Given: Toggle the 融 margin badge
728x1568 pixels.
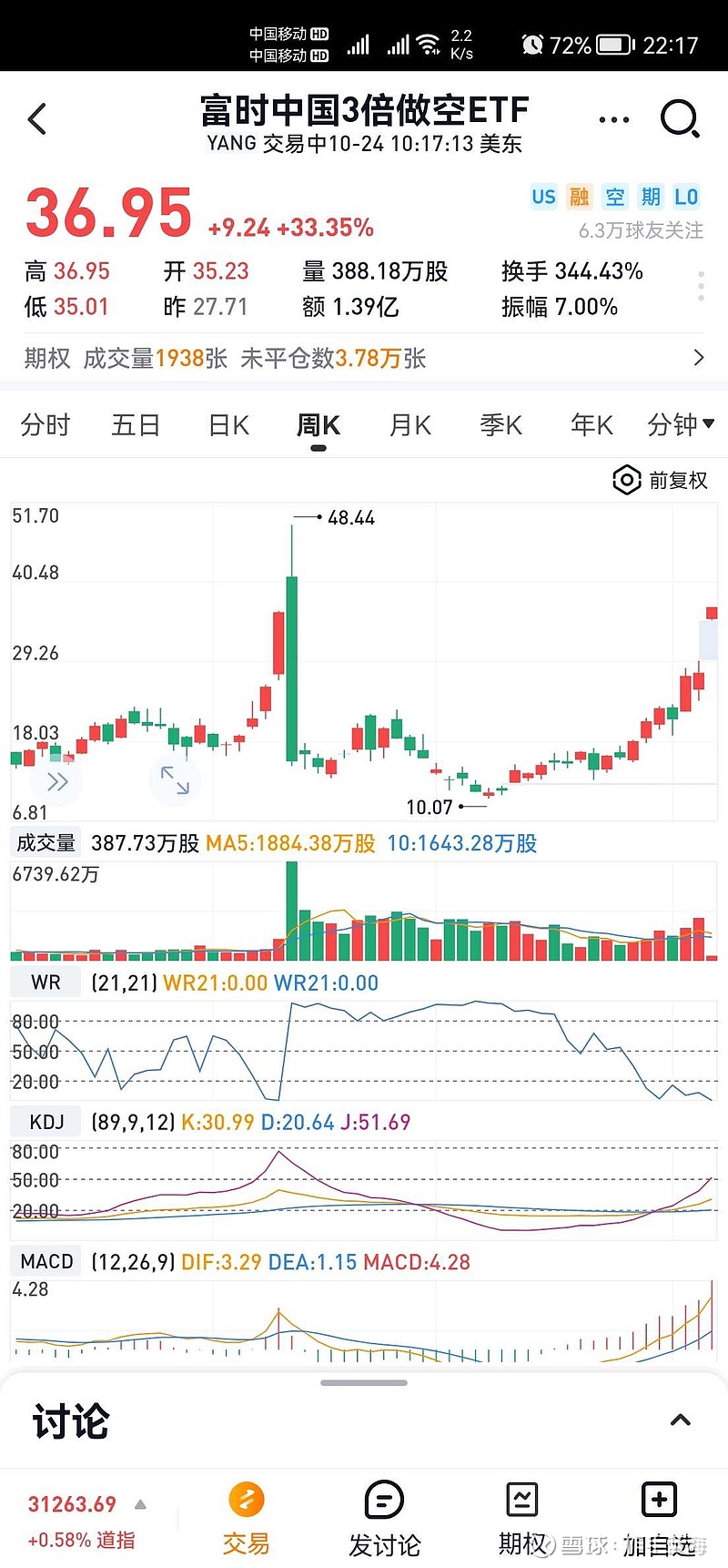Looking at the screenshot, I should (580, 197).
